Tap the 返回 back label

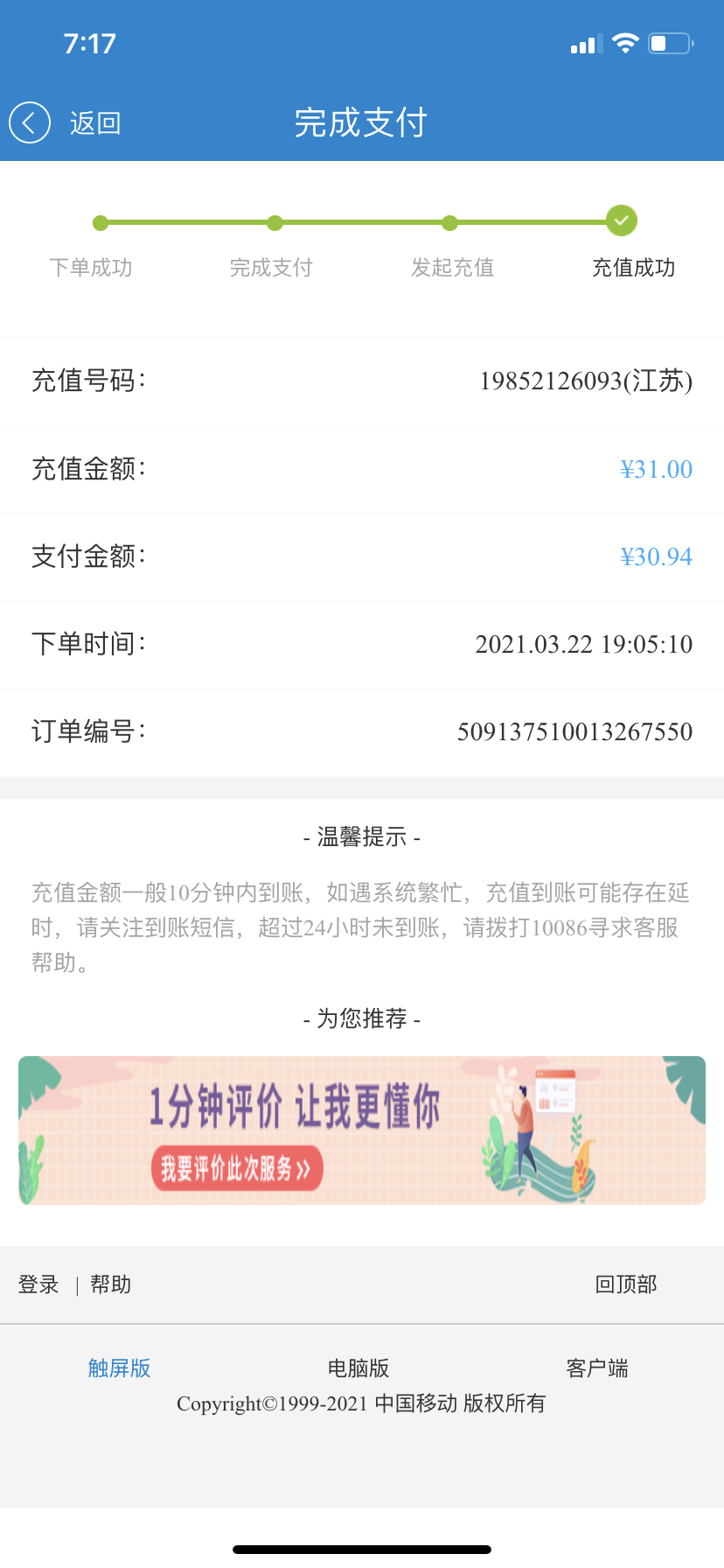(94, 122)
